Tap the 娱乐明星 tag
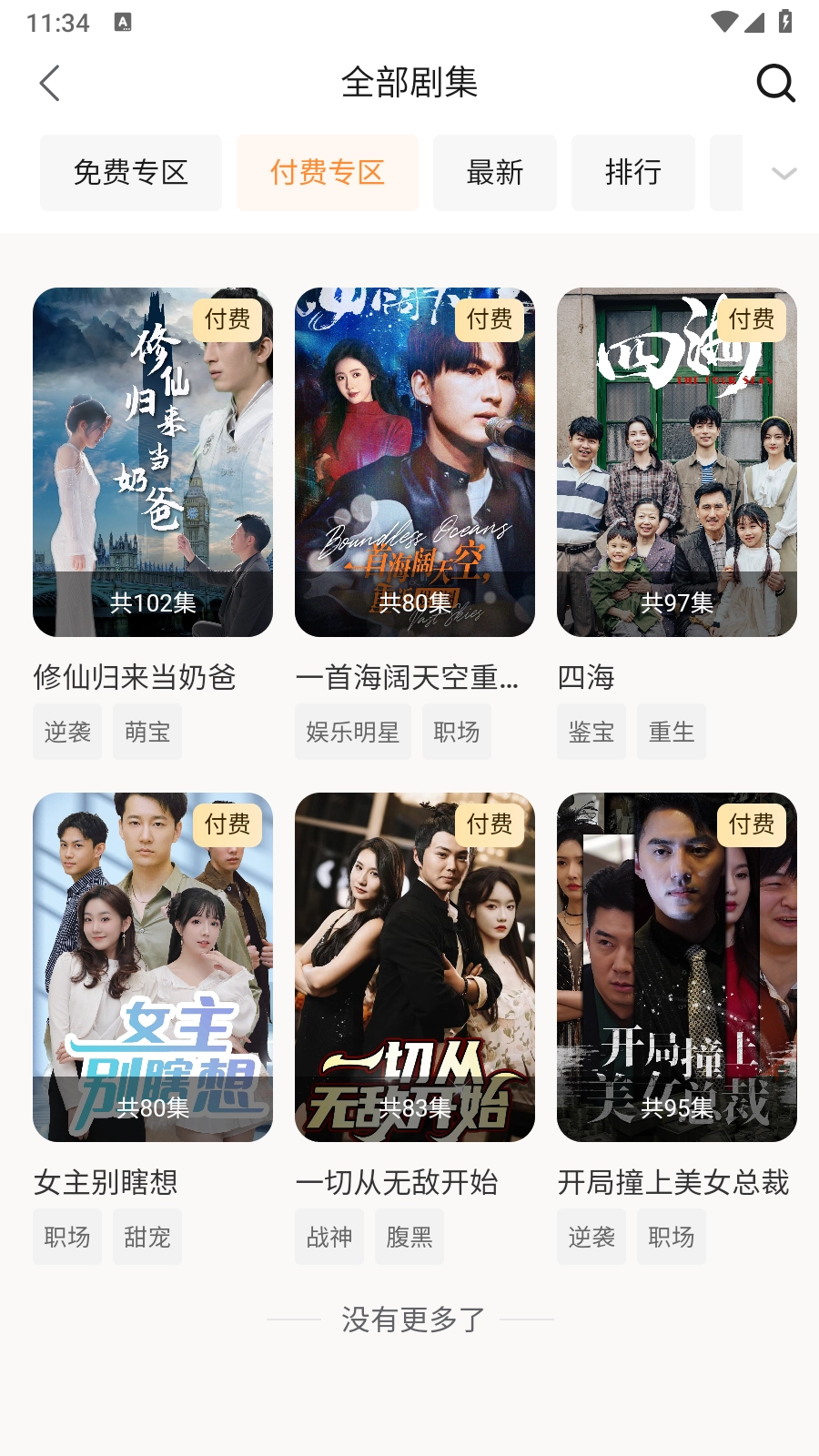Image resolution: width=819 pixels, height=1456 pixels. click(353, 732)
